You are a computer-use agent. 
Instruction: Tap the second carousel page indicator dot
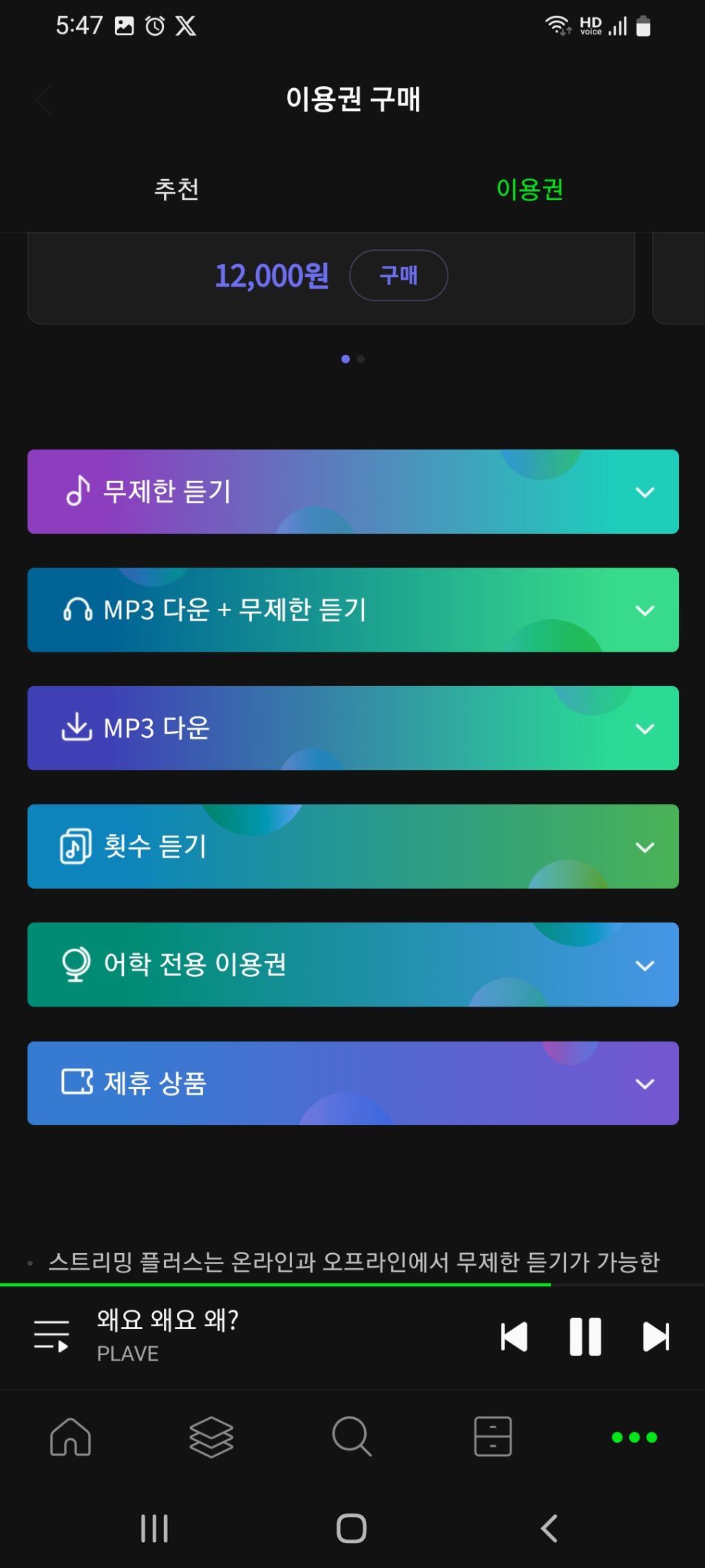click(x=361, y=359)
